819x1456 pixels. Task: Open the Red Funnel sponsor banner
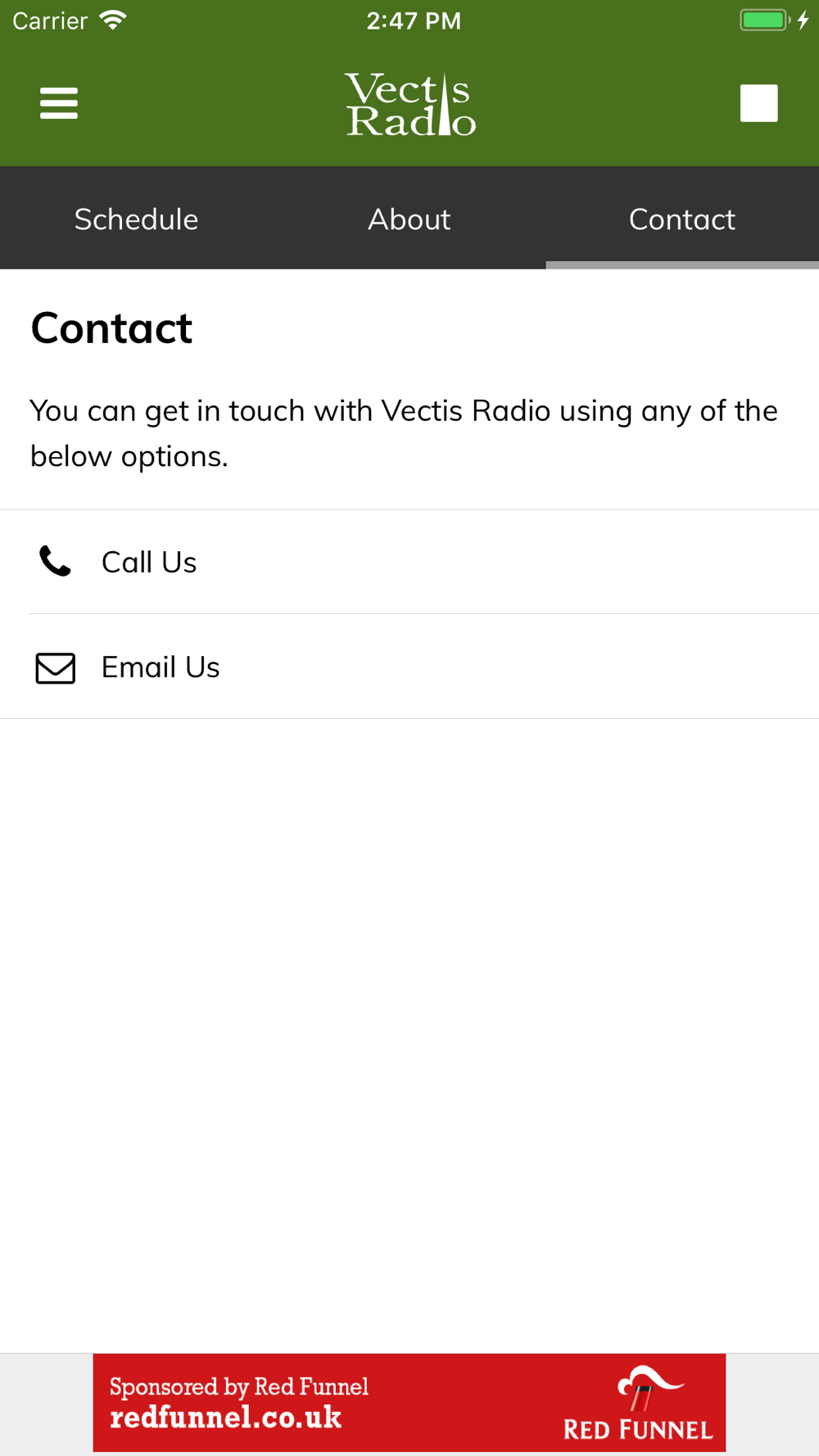pos(409,1403)
